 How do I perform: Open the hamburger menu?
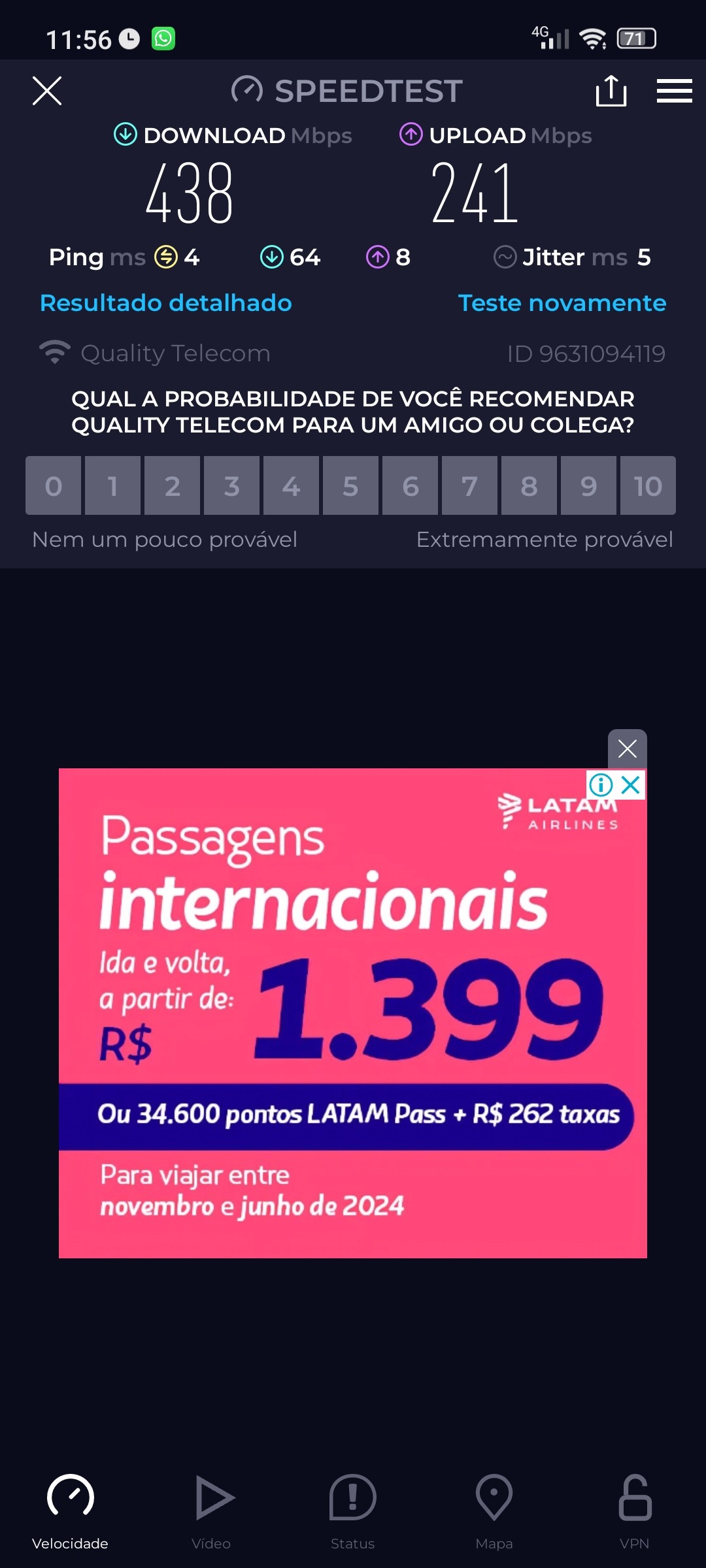click(x=674, y=91)
